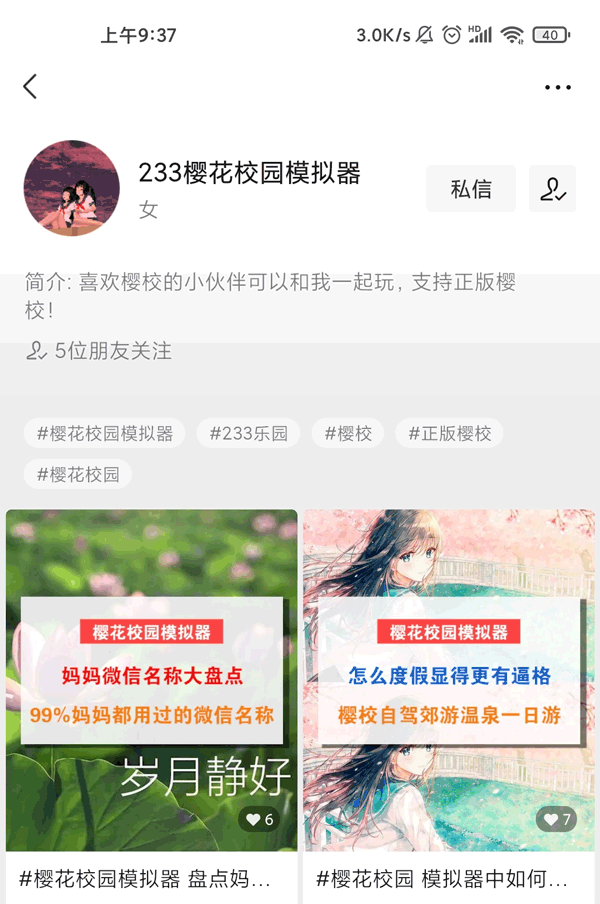View the profile avatar of 233樱花校园模拟器

pyautogui.click(x=71, y=188)
